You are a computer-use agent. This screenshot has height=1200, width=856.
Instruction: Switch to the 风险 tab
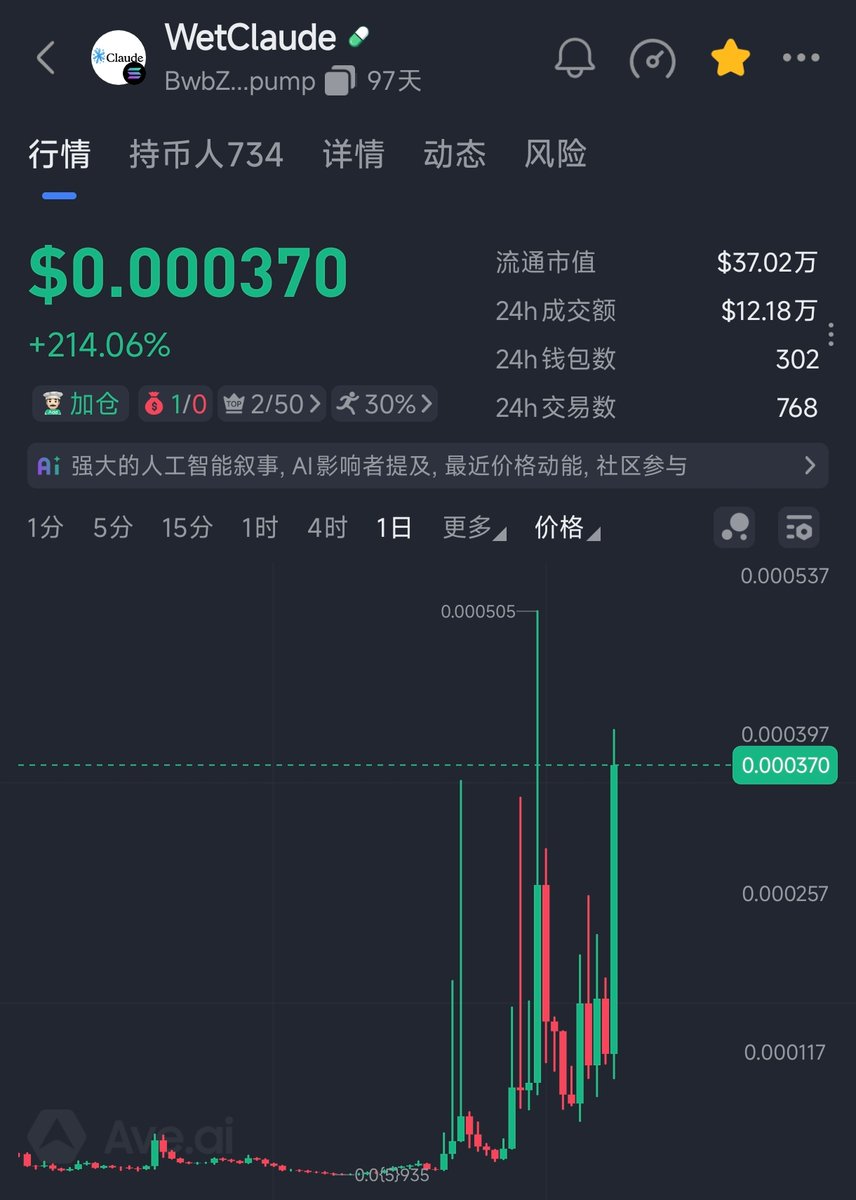coord(555,154)
